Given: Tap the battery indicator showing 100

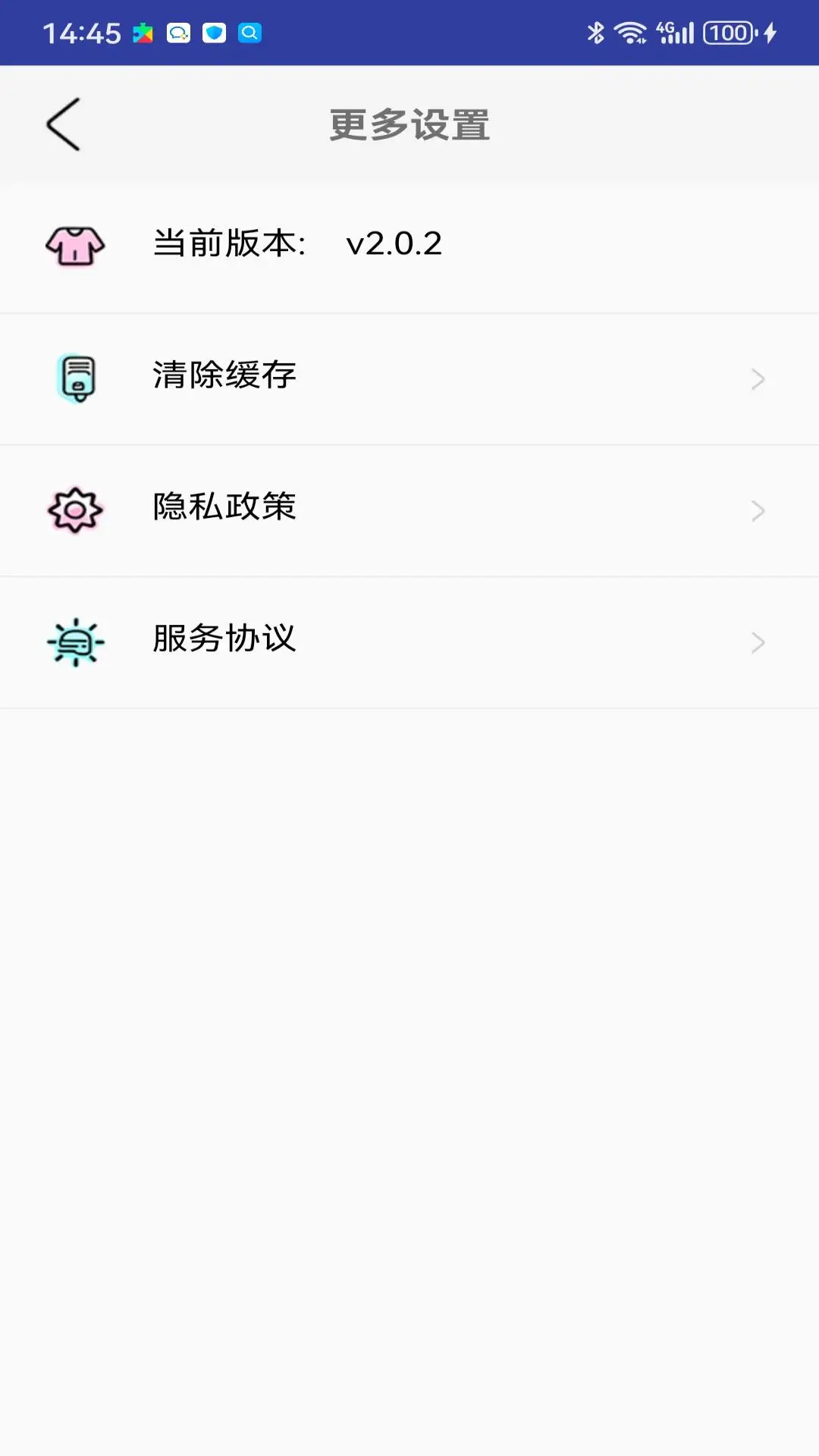Looking at the screenshot, I should [726, 31].
